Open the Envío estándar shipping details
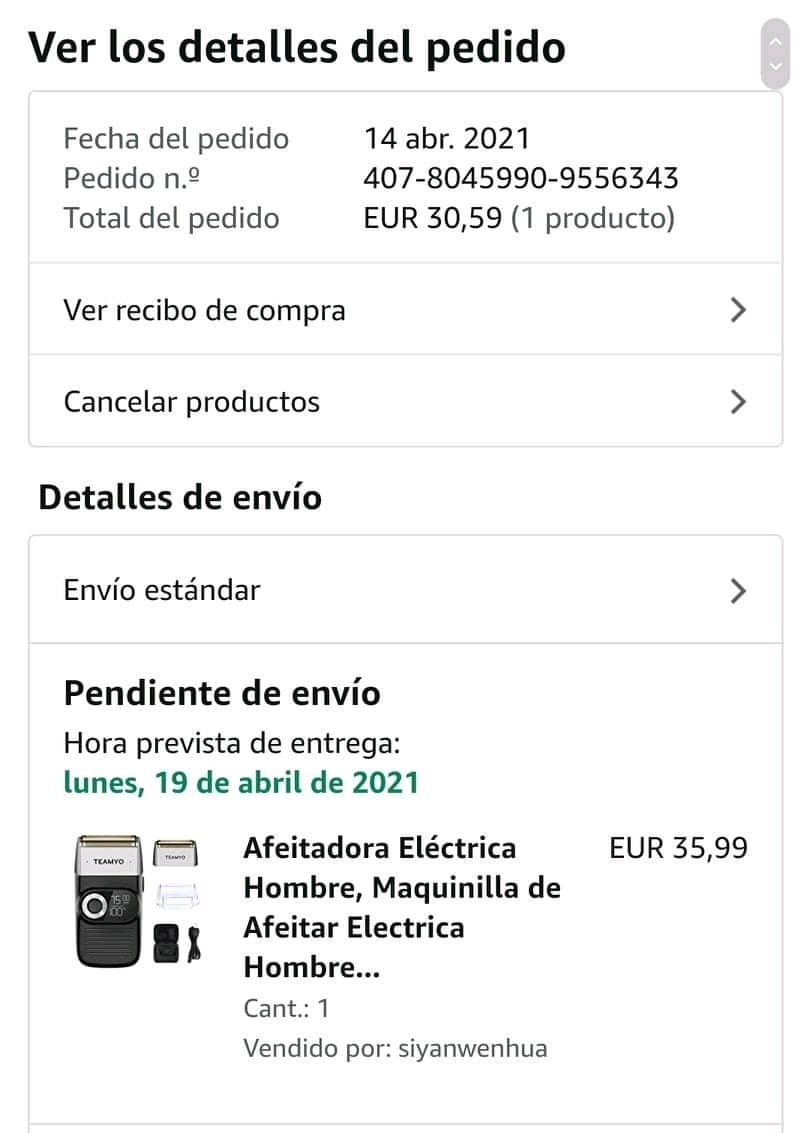 tap(404, 590)
